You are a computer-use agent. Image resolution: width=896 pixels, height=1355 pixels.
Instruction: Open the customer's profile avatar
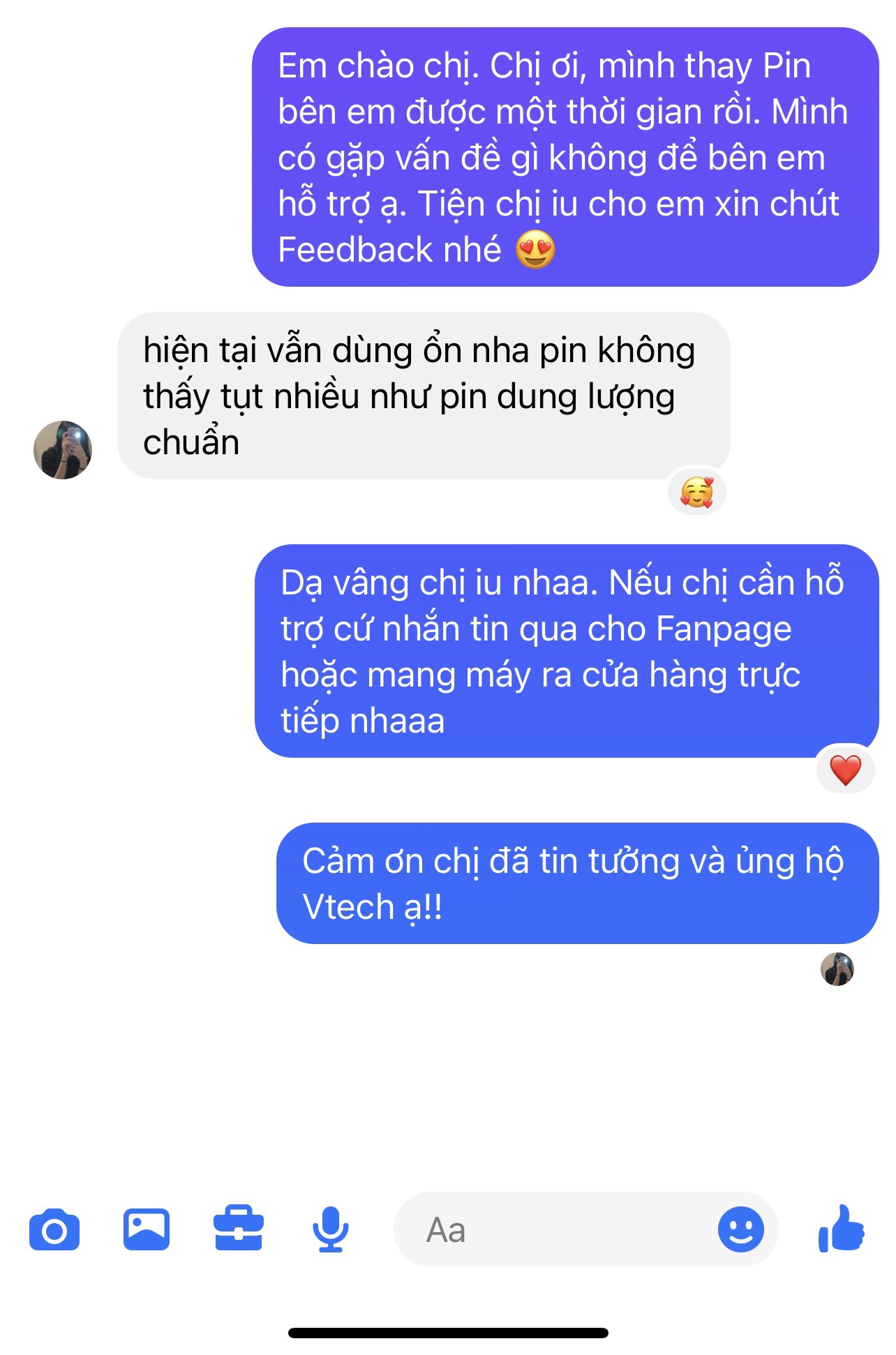pyautogui.click(x=63, y=450)
